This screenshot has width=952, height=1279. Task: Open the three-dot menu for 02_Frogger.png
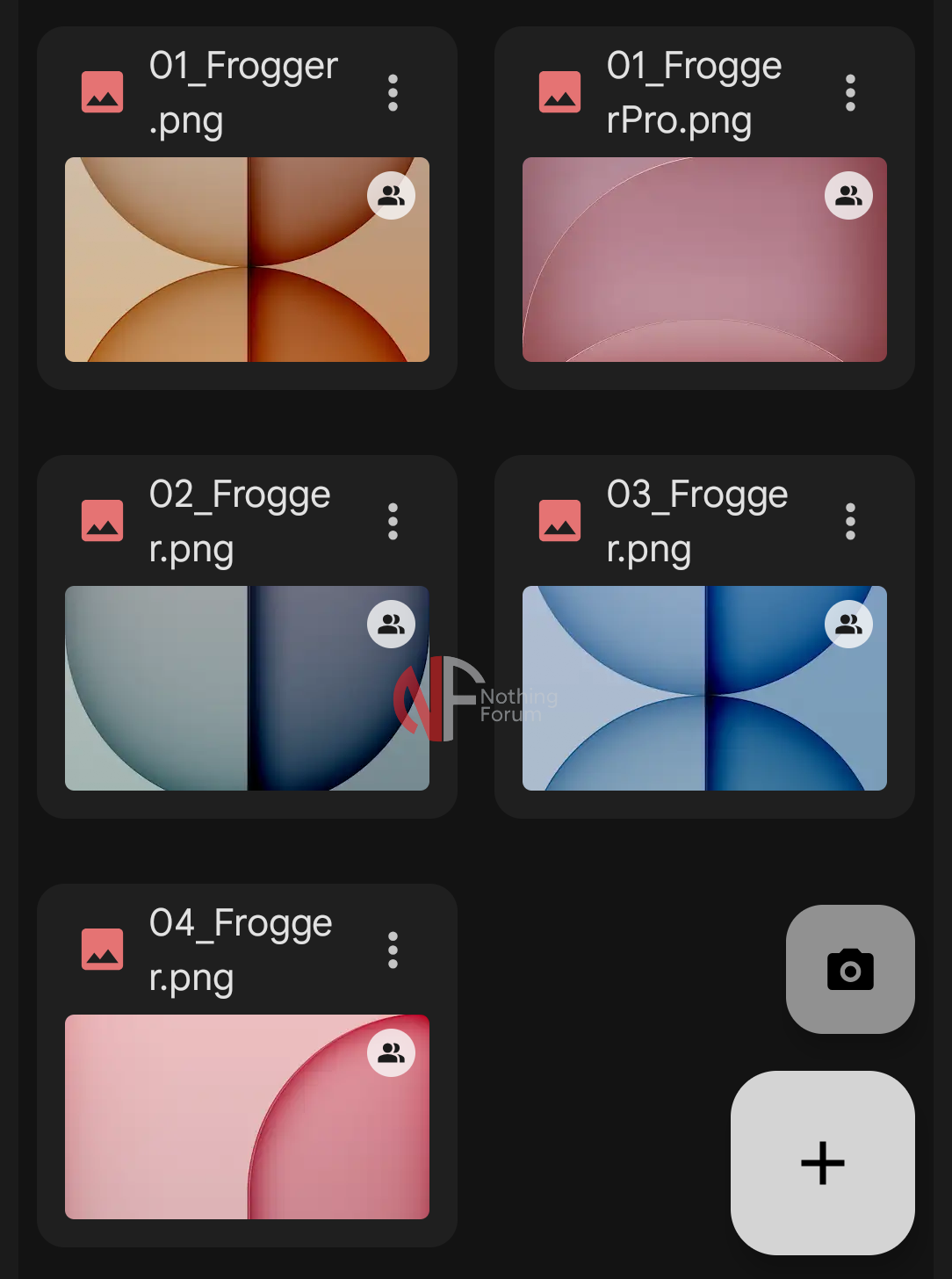(x=393, y=521)
